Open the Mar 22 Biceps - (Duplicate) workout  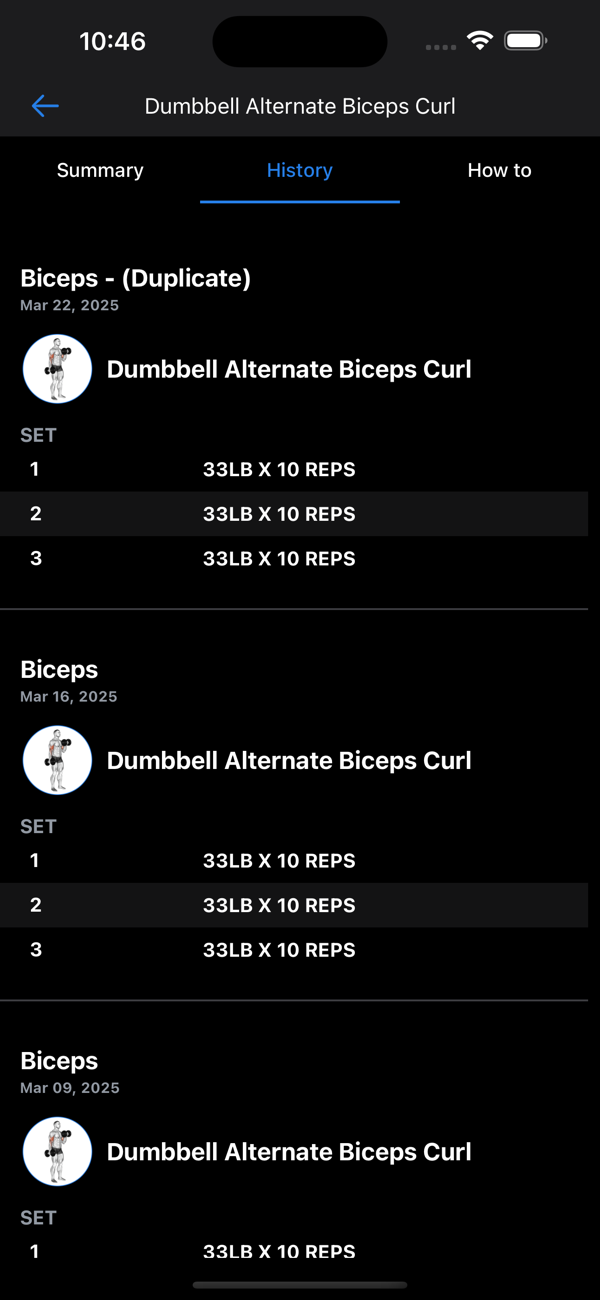click(x=136, y=279)
